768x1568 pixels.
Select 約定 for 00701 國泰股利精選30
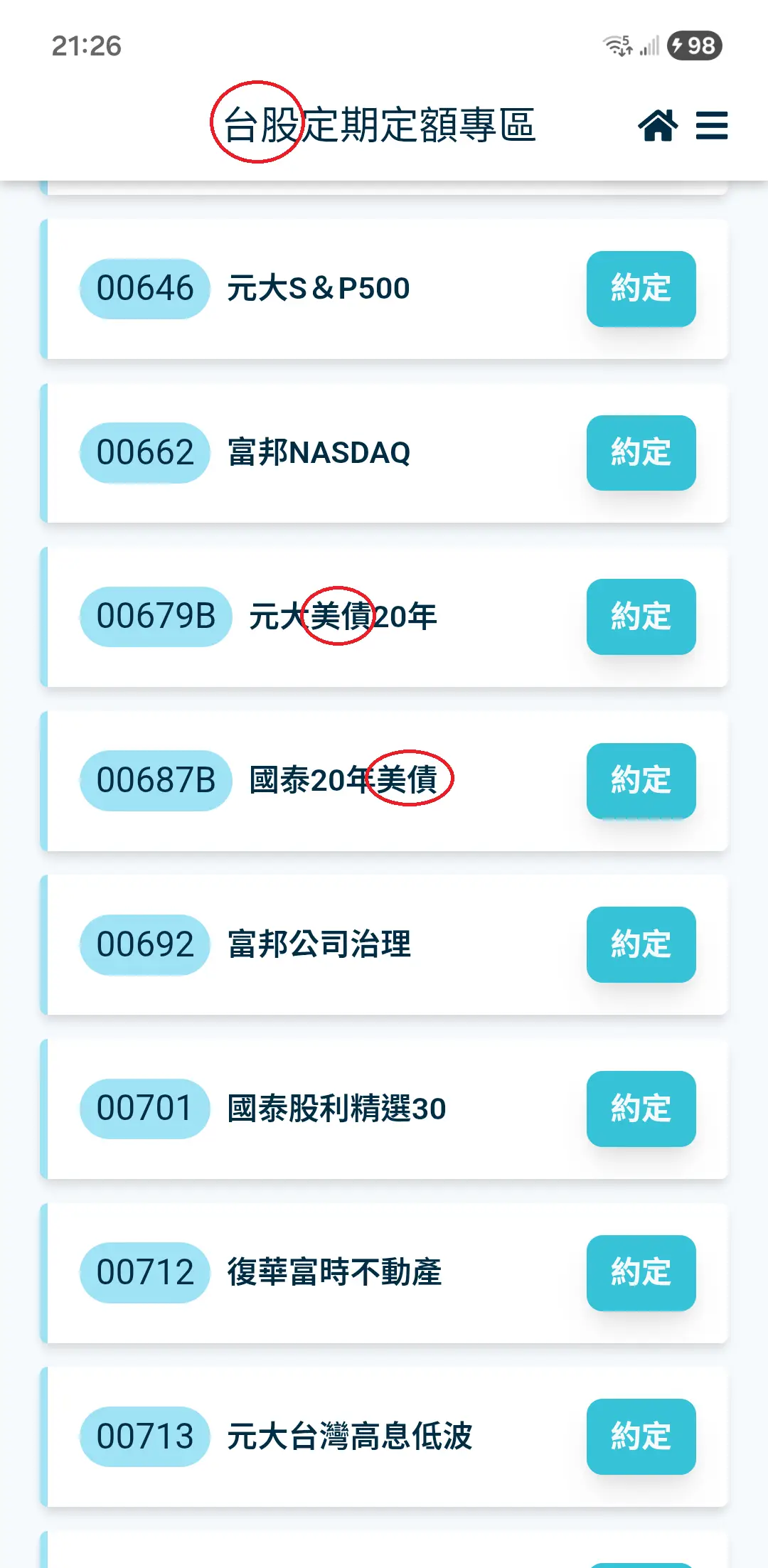[x=641, y=1109]
